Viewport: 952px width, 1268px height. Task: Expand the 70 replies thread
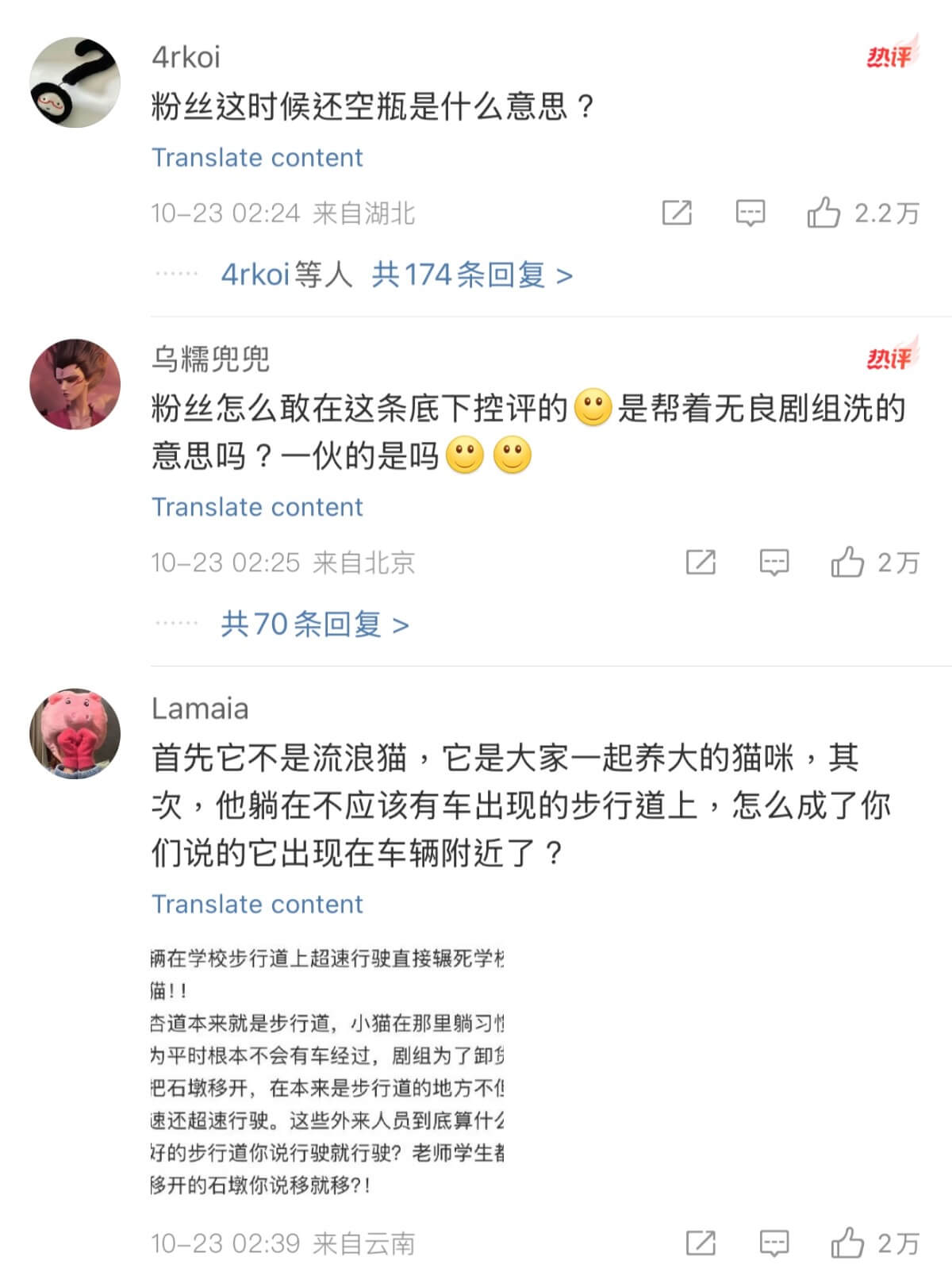[x=315, y=625]
